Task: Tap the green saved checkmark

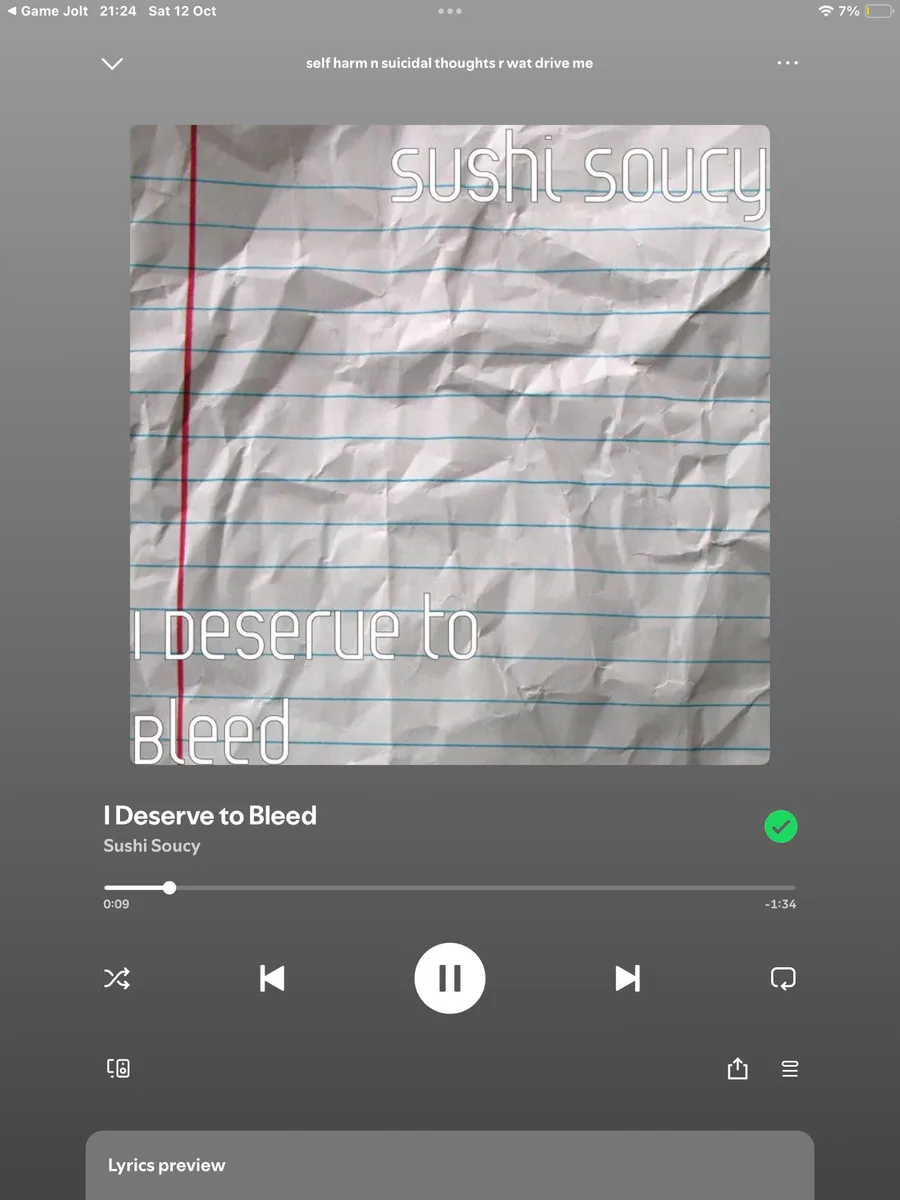Action: click(780, 826)
